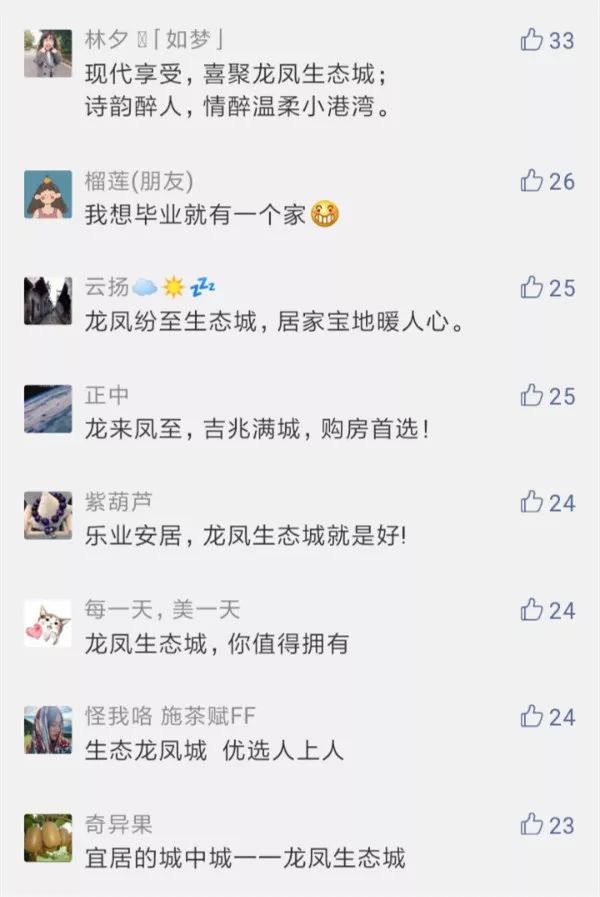Give a thumbs up to 正中's comment

(x=531, y=396)
